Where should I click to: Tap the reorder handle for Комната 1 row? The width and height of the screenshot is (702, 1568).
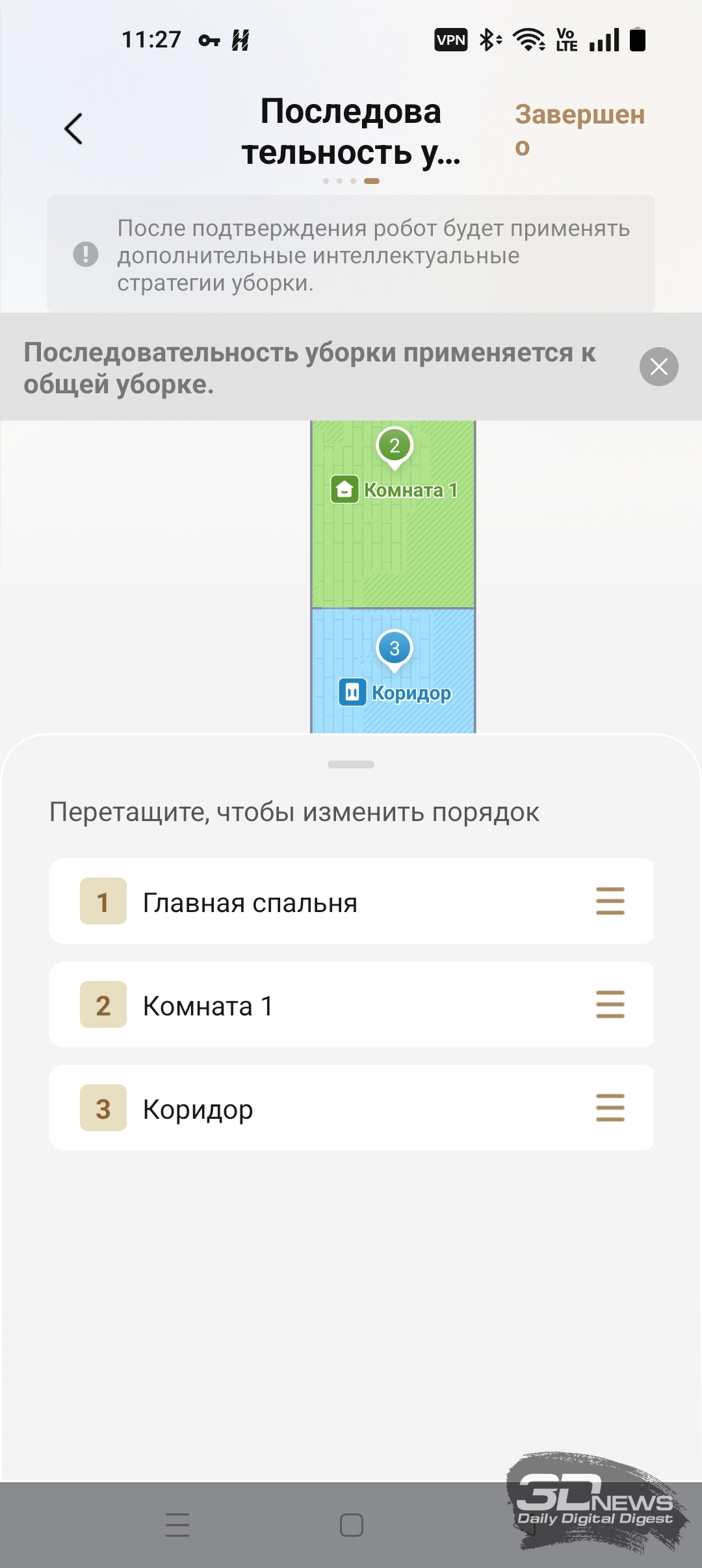click(610, 1005)
